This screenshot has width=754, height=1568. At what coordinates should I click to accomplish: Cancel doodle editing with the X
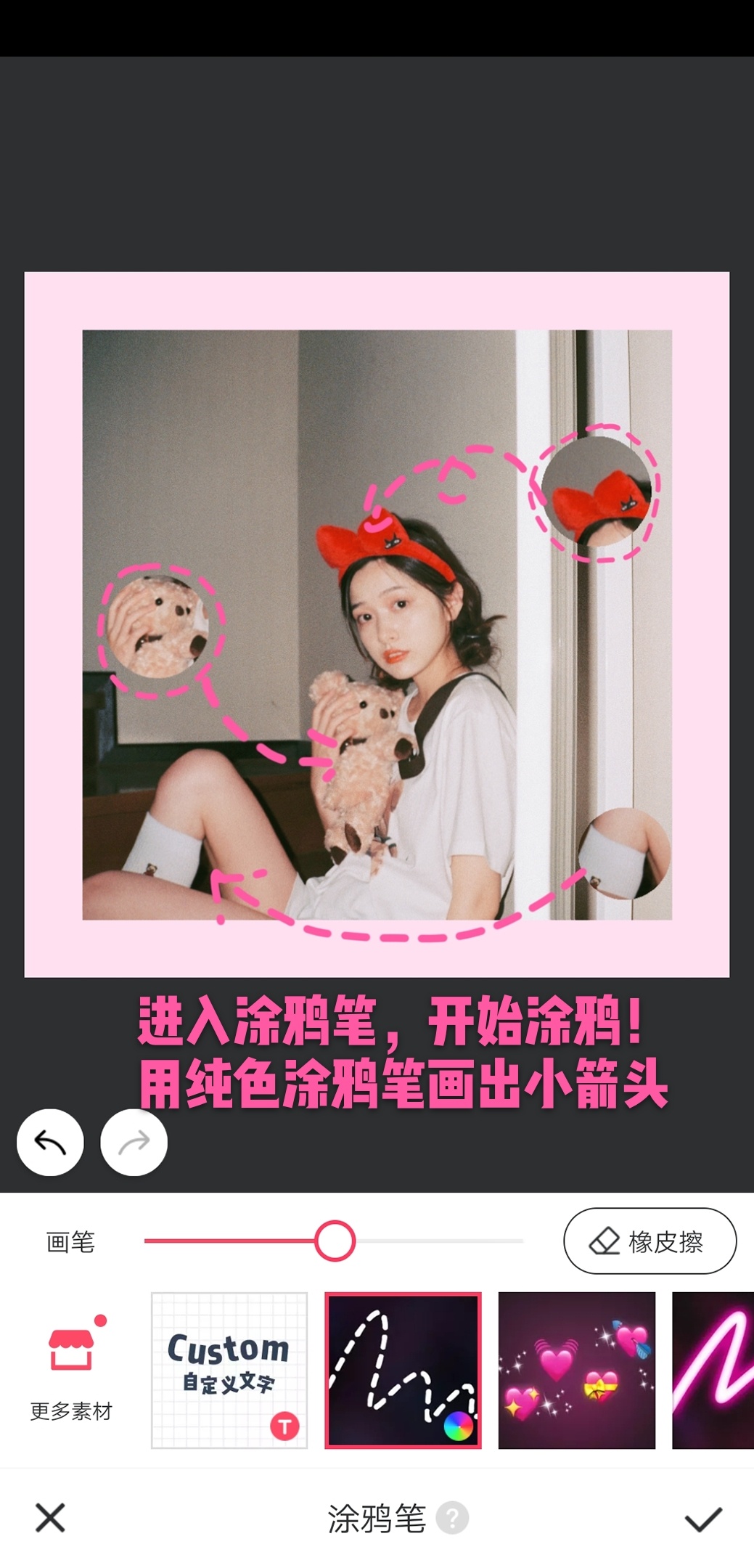pyautogui.click(x=50, y=1518)
